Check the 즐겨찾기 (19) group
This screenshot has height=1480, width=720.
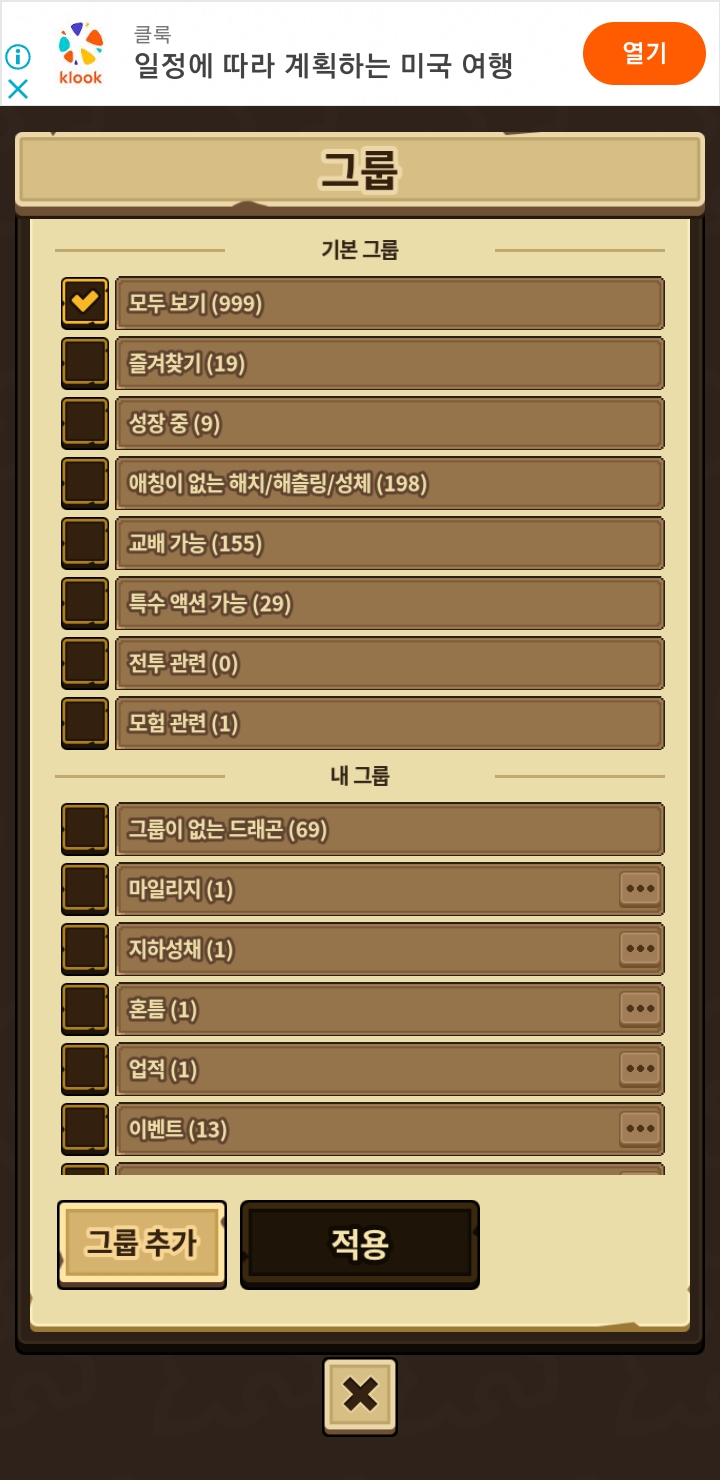pyautogui.click(x=85, y=363)
